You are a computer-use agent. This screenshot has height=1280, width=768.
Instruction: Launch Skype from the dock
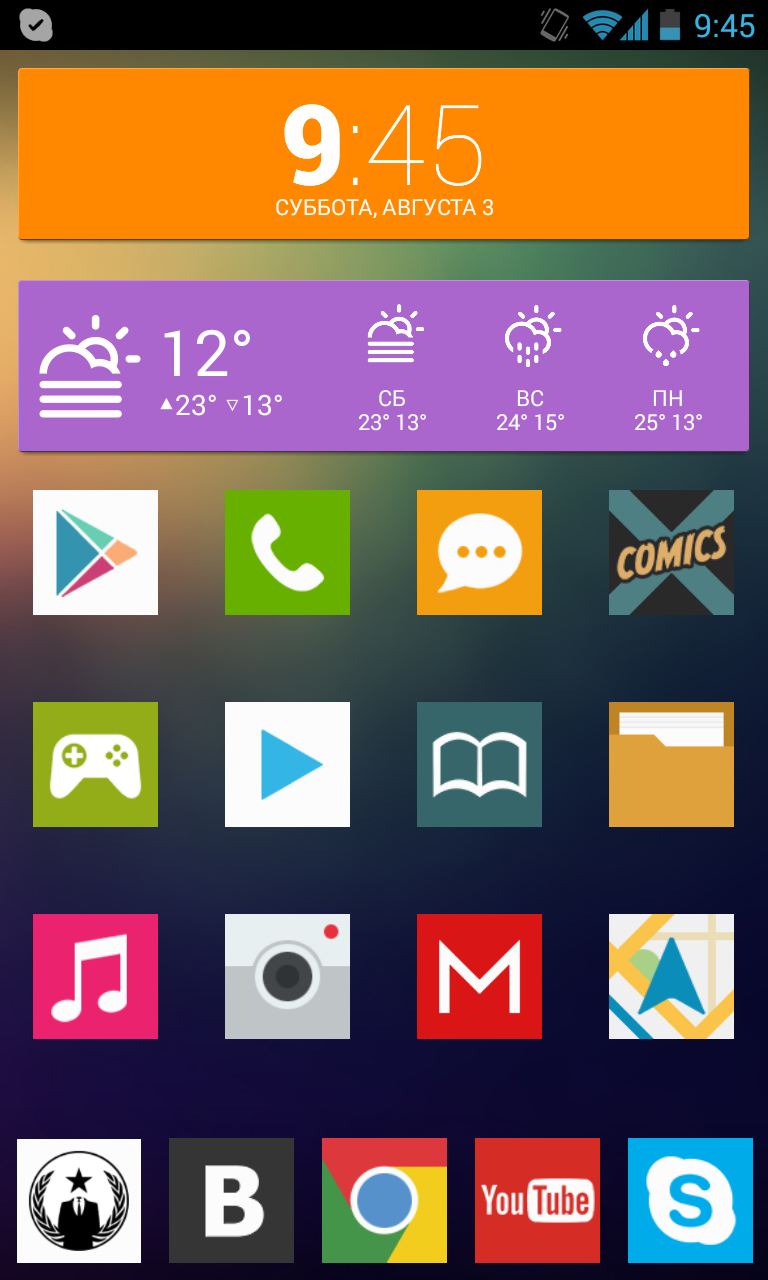tap(690, 1200)
